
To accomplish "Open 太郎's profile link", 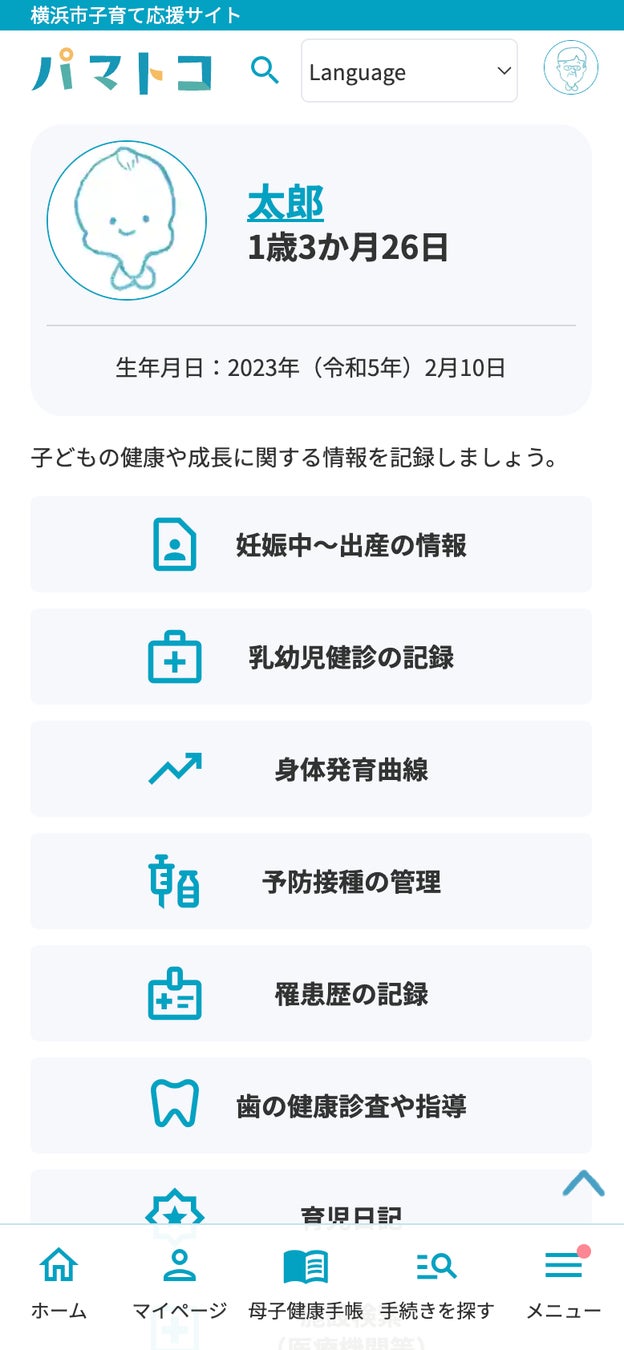I will 285,204.
